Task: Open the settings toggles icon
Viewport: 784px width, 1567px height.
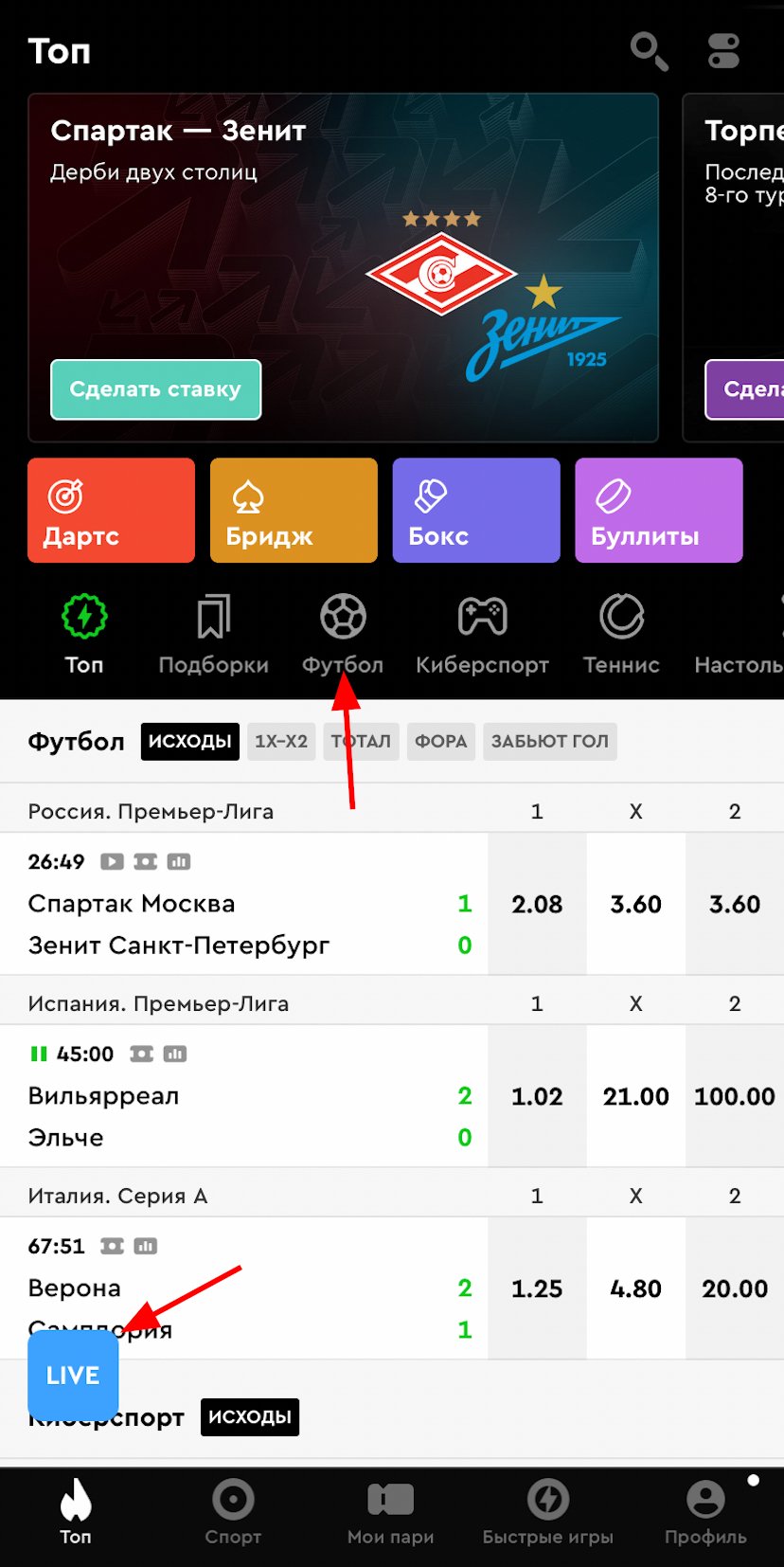Action: 723,51
